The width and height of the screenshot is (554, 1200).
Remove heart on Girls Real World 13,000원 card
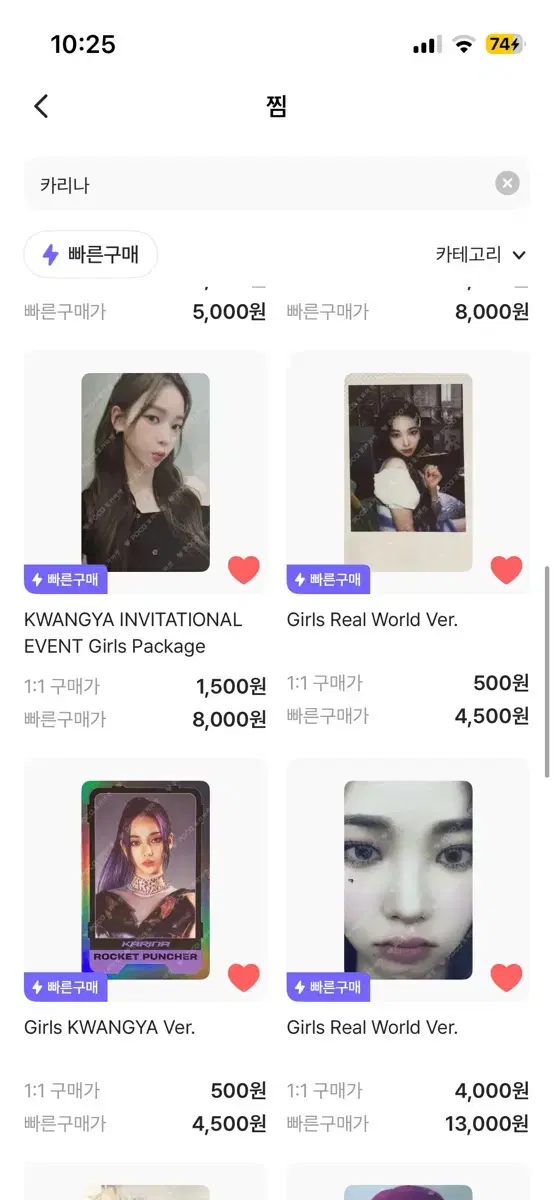(506, 977)
